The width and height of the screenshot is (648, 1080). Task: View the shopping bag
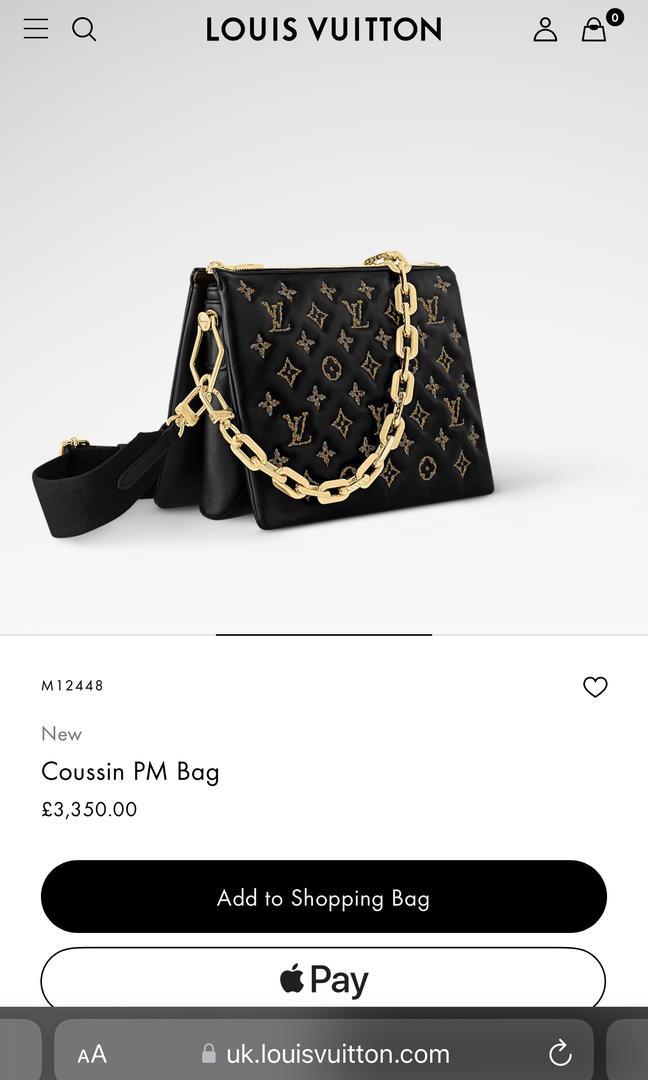[595, 29]
